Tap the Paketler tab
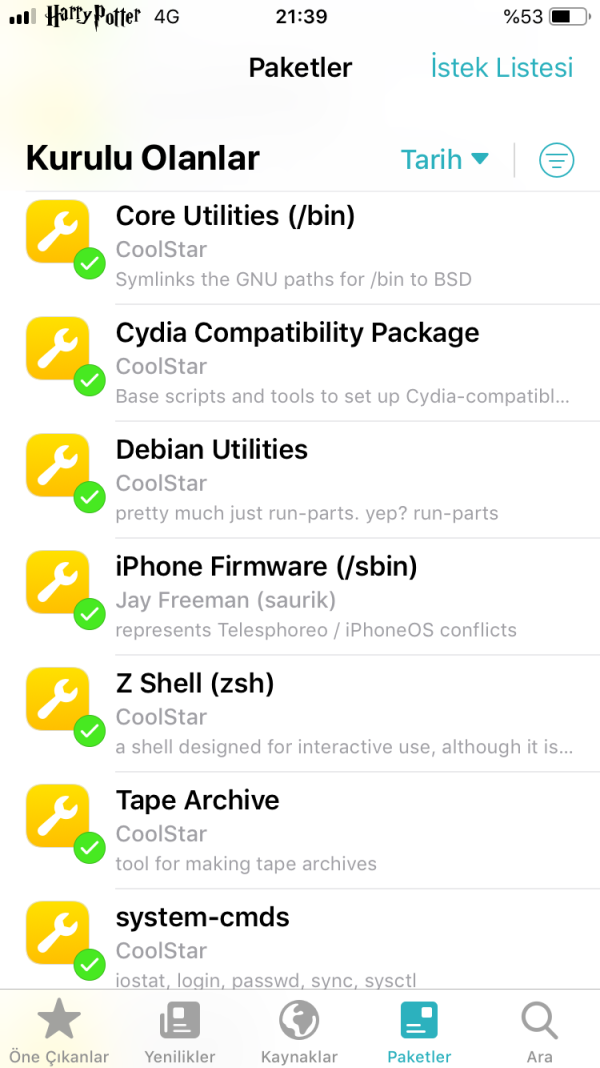This screenshot has height=1068, width=600. [419, 1032]
